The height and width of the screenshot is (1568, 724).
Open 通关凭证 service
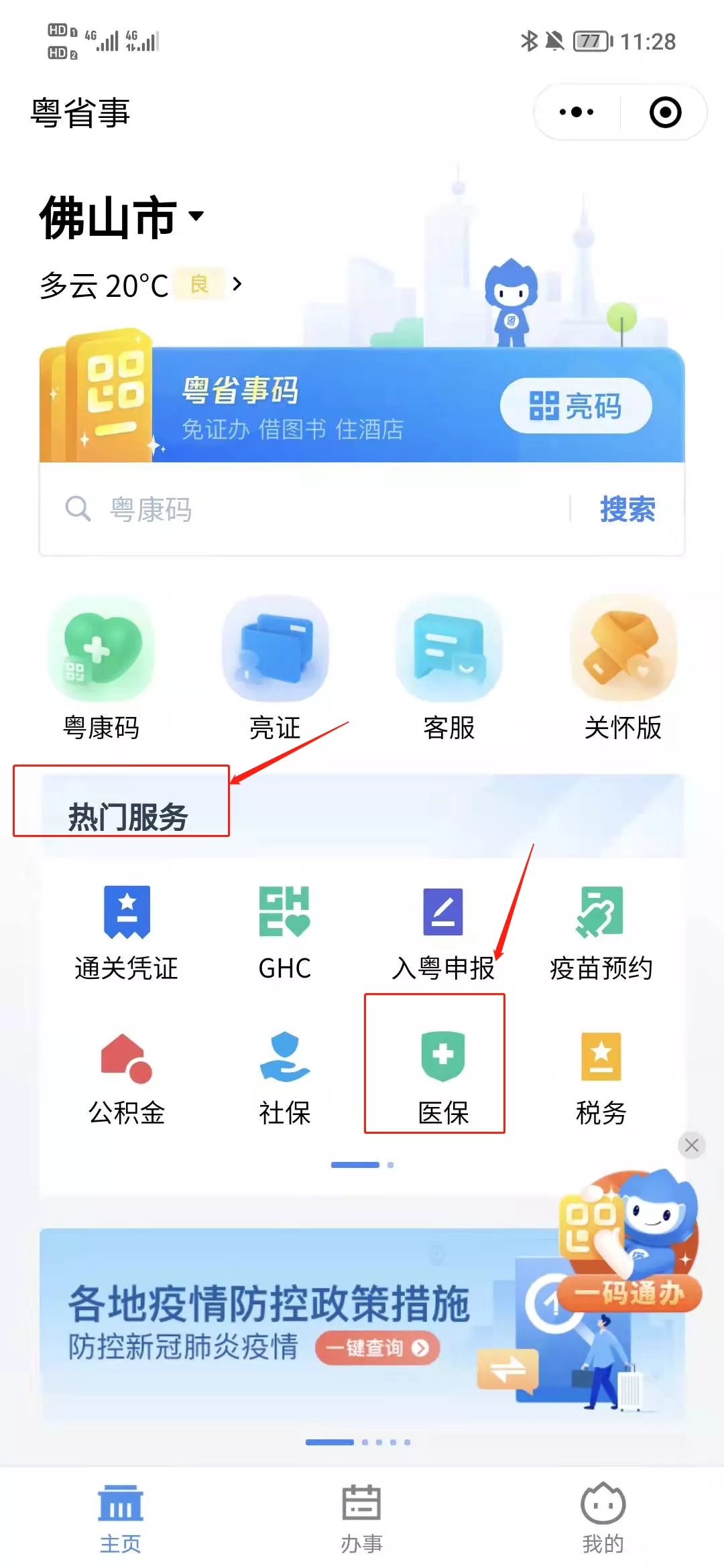127,931
